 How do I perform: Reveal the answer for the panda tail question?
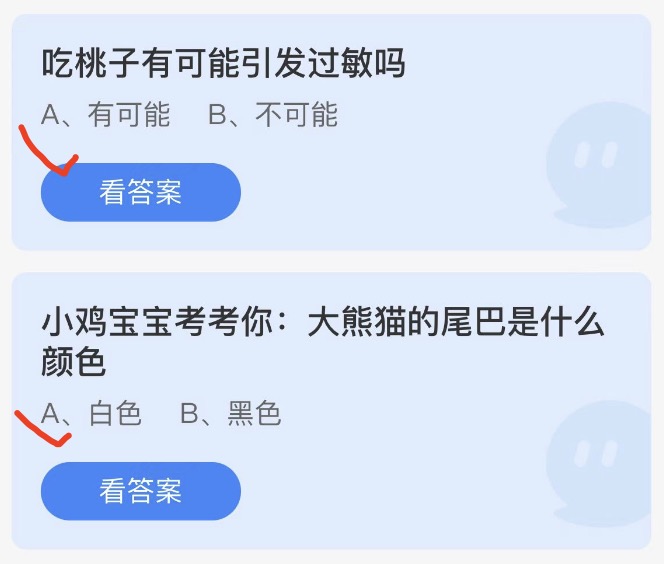(140, 491)
